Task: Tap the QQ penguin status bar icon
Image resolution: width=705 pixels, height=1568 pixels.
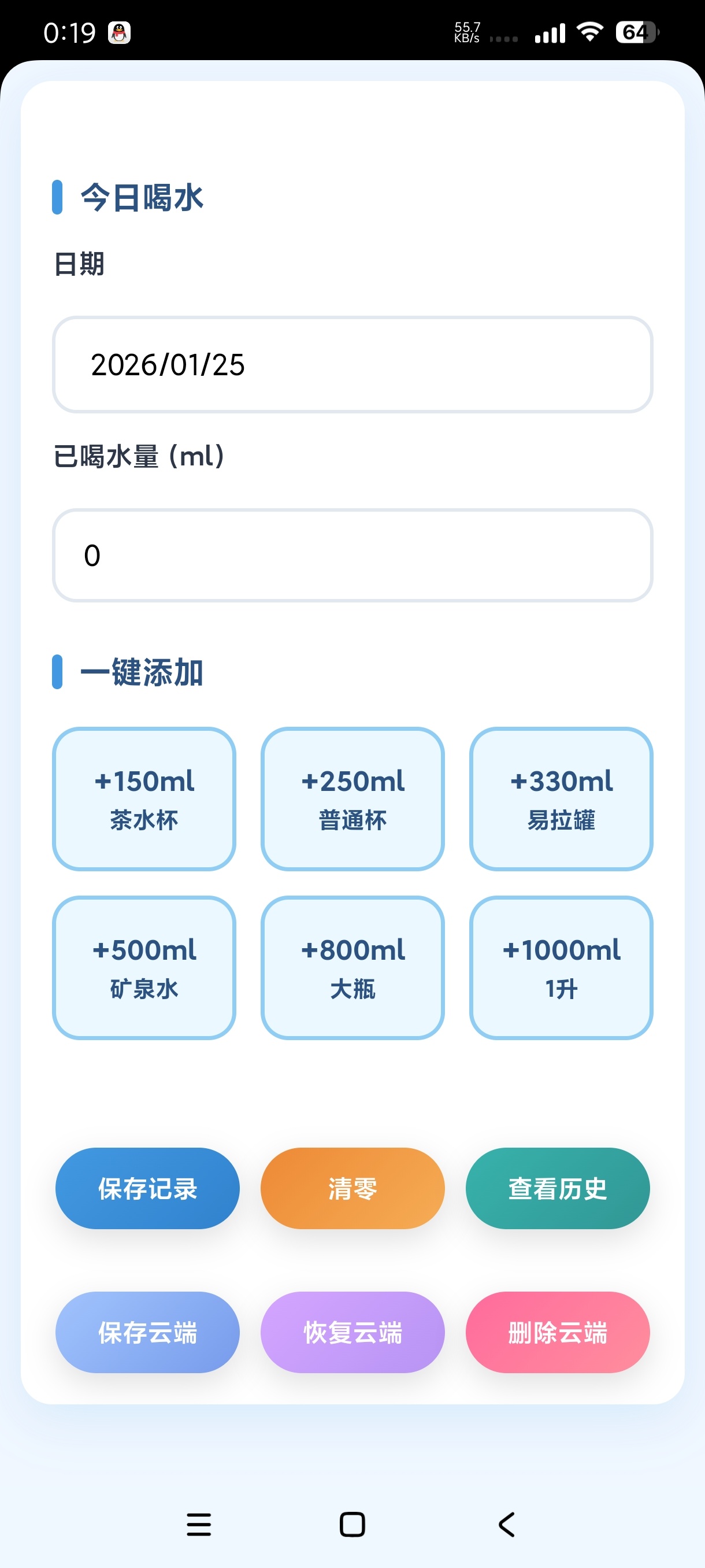Action: tap(120, 34)
